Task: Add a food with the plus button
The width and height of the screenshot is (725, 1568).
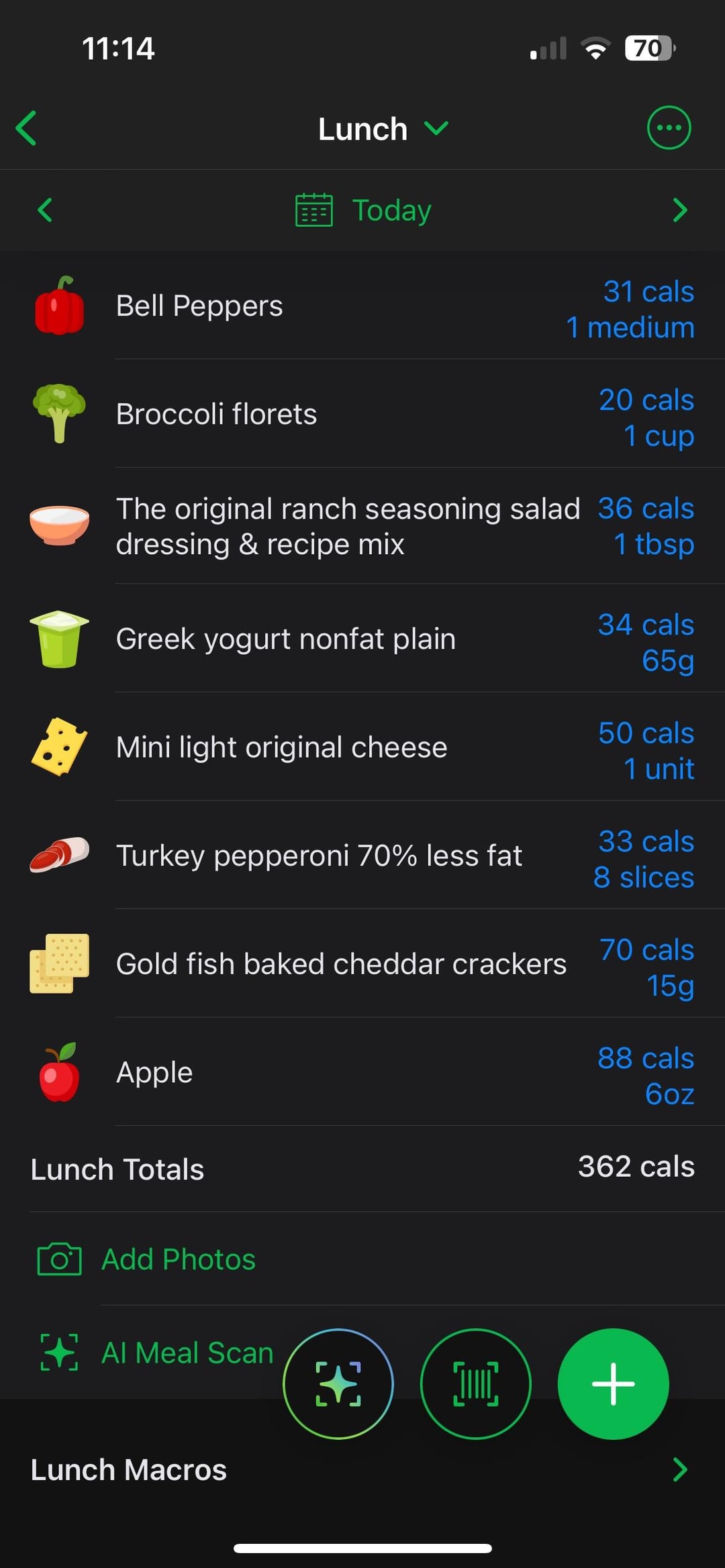Action: pyautogui.click(x=613, y=1383)
